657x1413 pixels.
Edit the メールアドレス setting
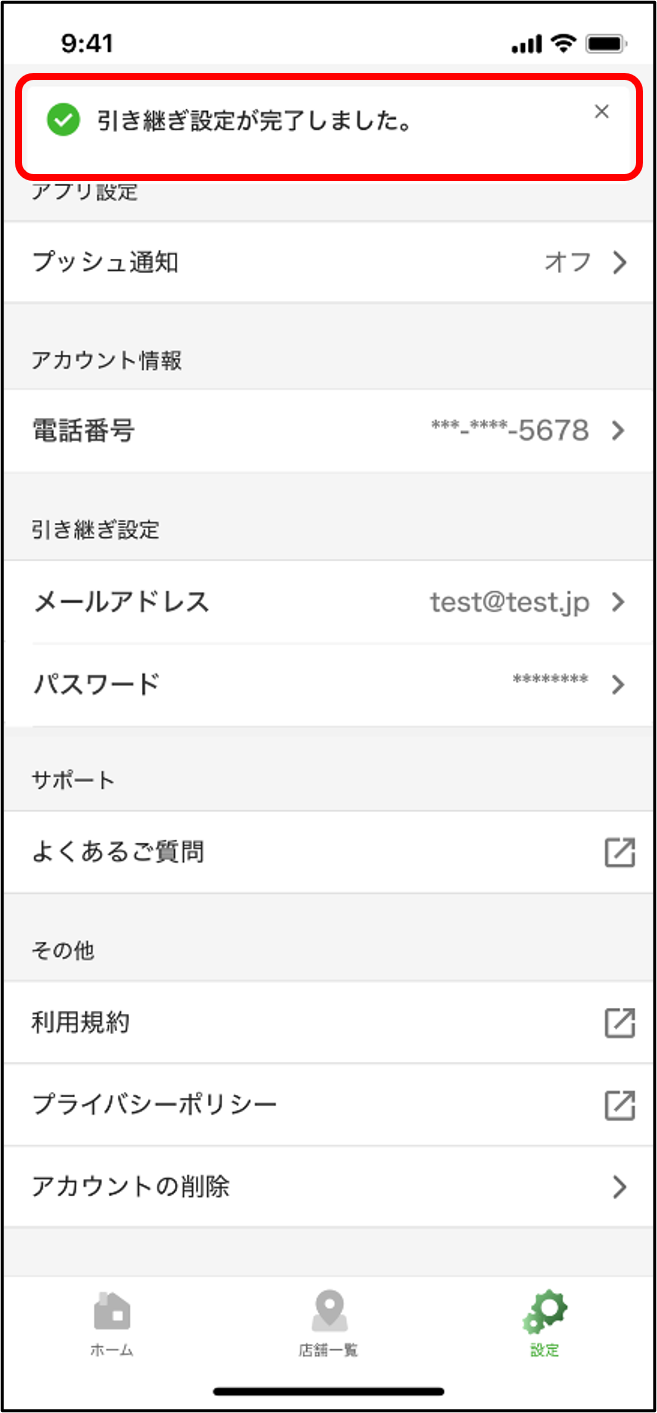(x=328, y=602)
